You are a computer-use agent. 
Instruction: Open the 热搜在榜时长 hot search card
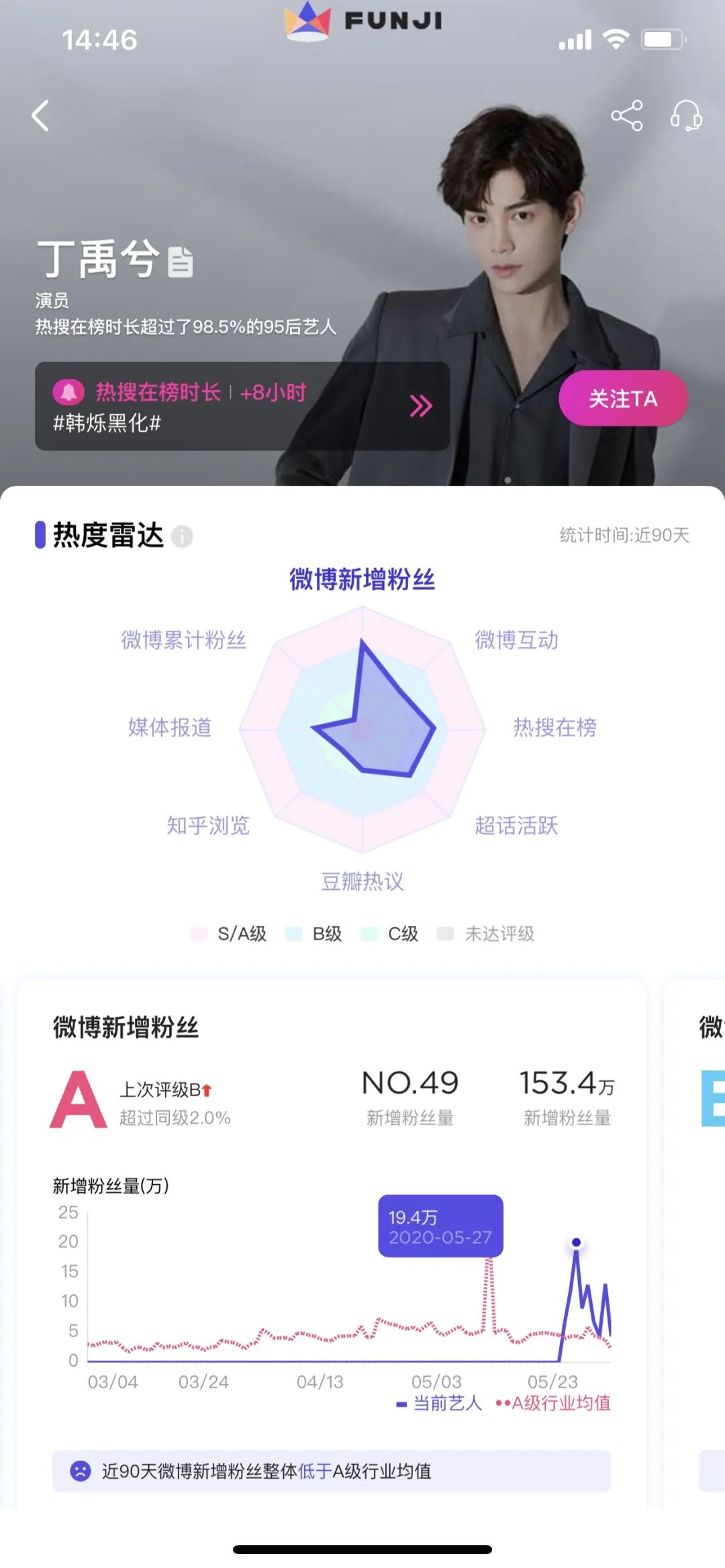pos(242,406)
